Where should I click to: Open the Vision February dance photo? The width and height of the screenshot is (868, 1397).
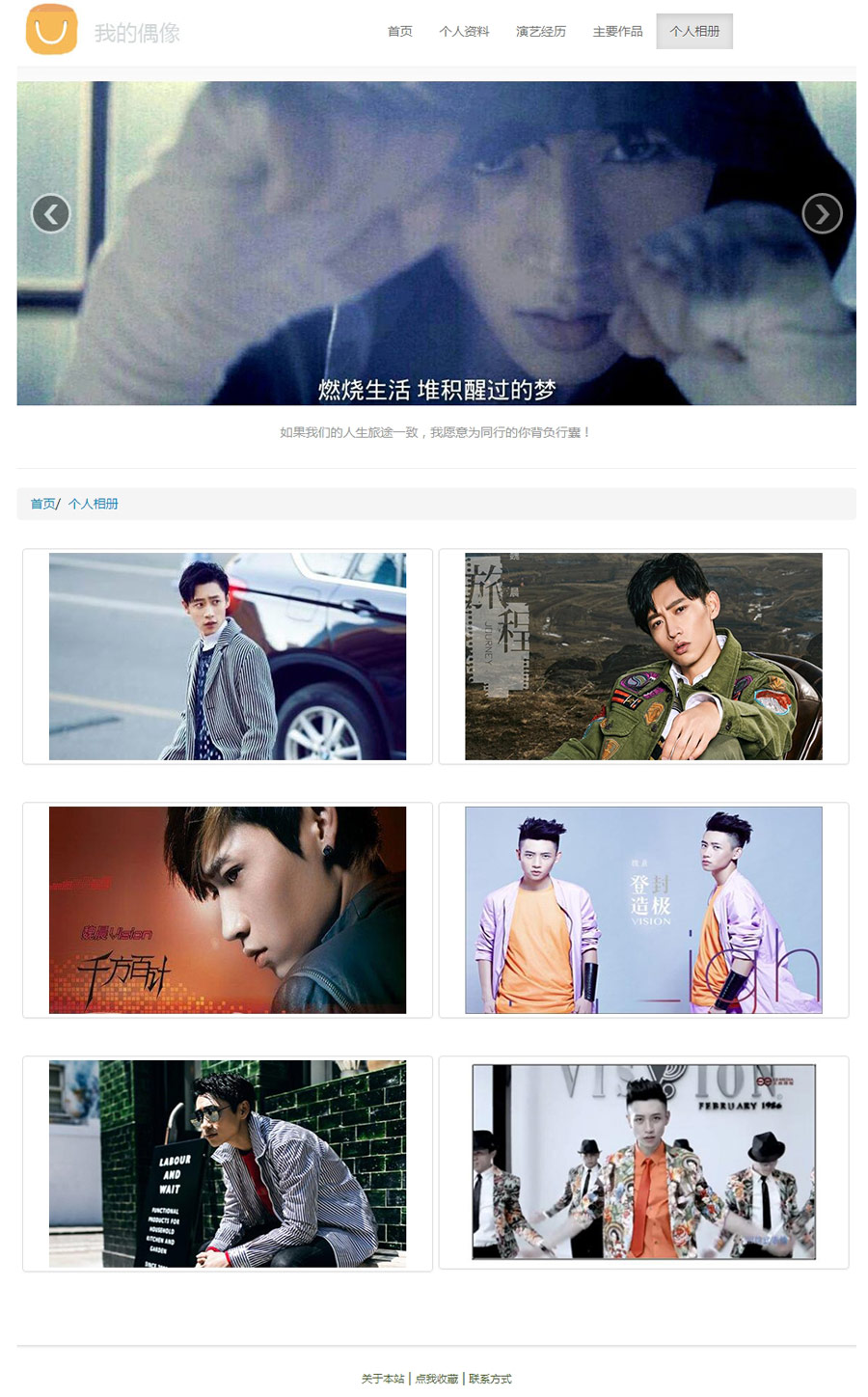pyautogui.click(x=643, y=1163)
